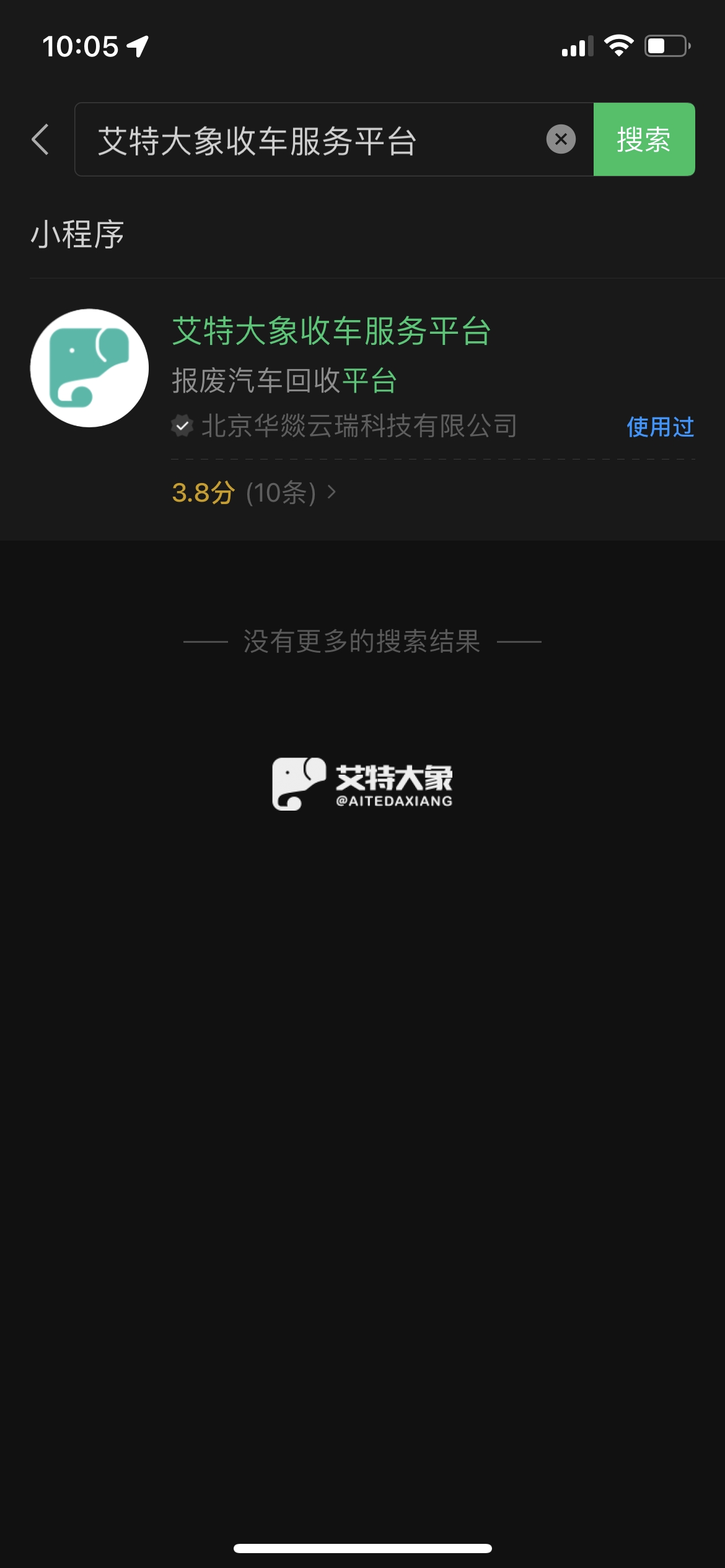Go back using the back arrow

click(41, 139)
